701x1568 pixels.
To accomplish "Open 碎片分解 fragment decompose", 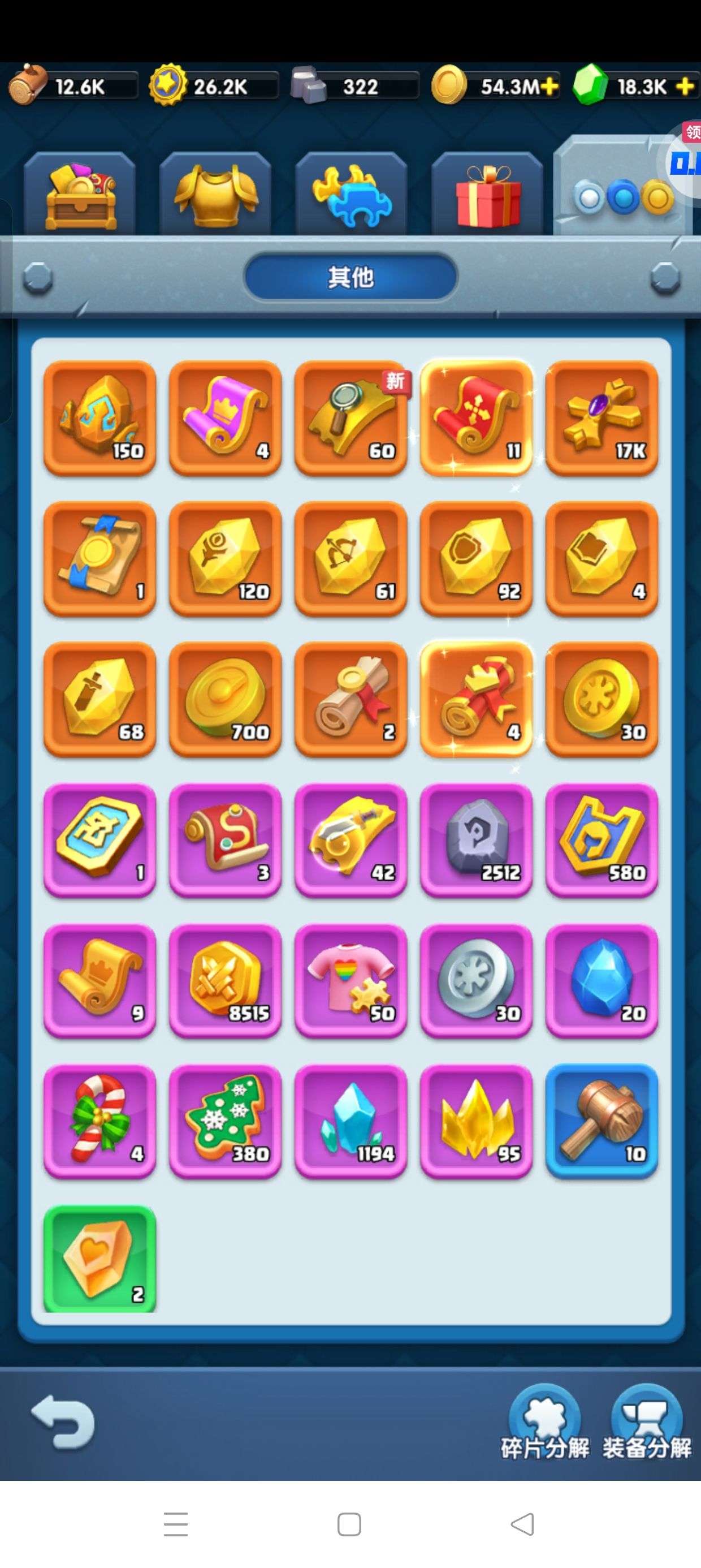I will pos(544,1424).
